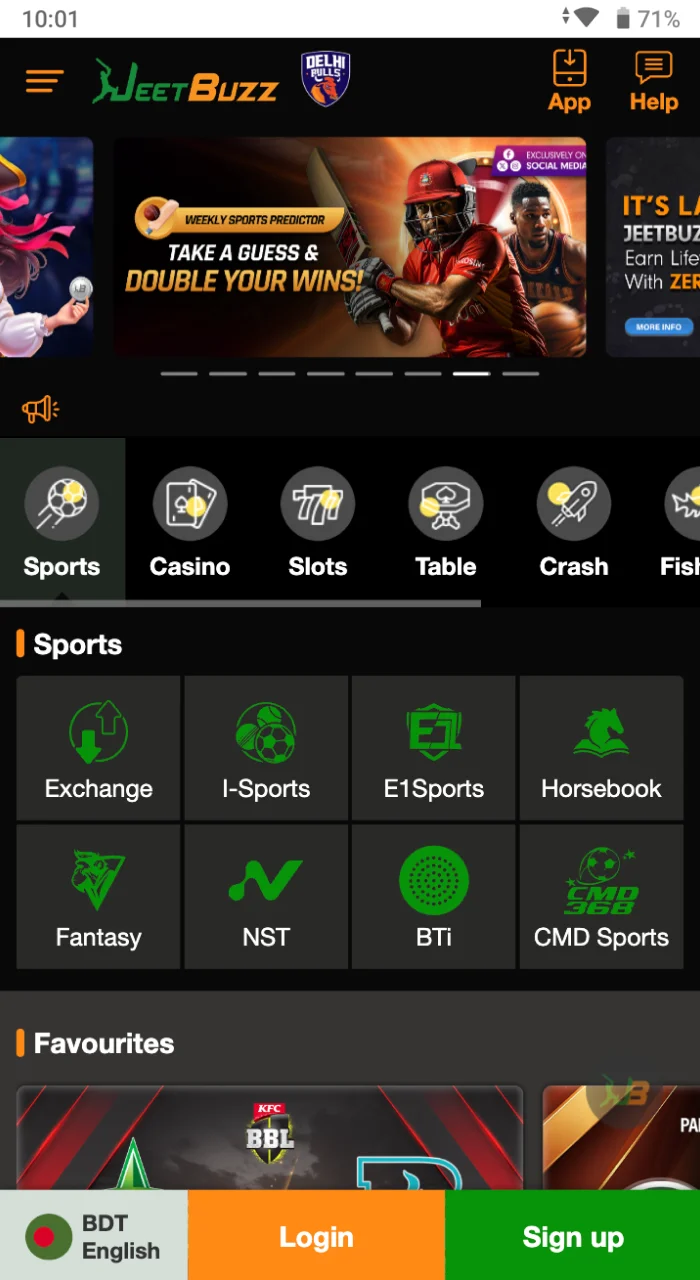Open the Weekly Sports Predictor banner
Image resolution: width=700 pixels, height=1280 pixels.
click(350, 247)
